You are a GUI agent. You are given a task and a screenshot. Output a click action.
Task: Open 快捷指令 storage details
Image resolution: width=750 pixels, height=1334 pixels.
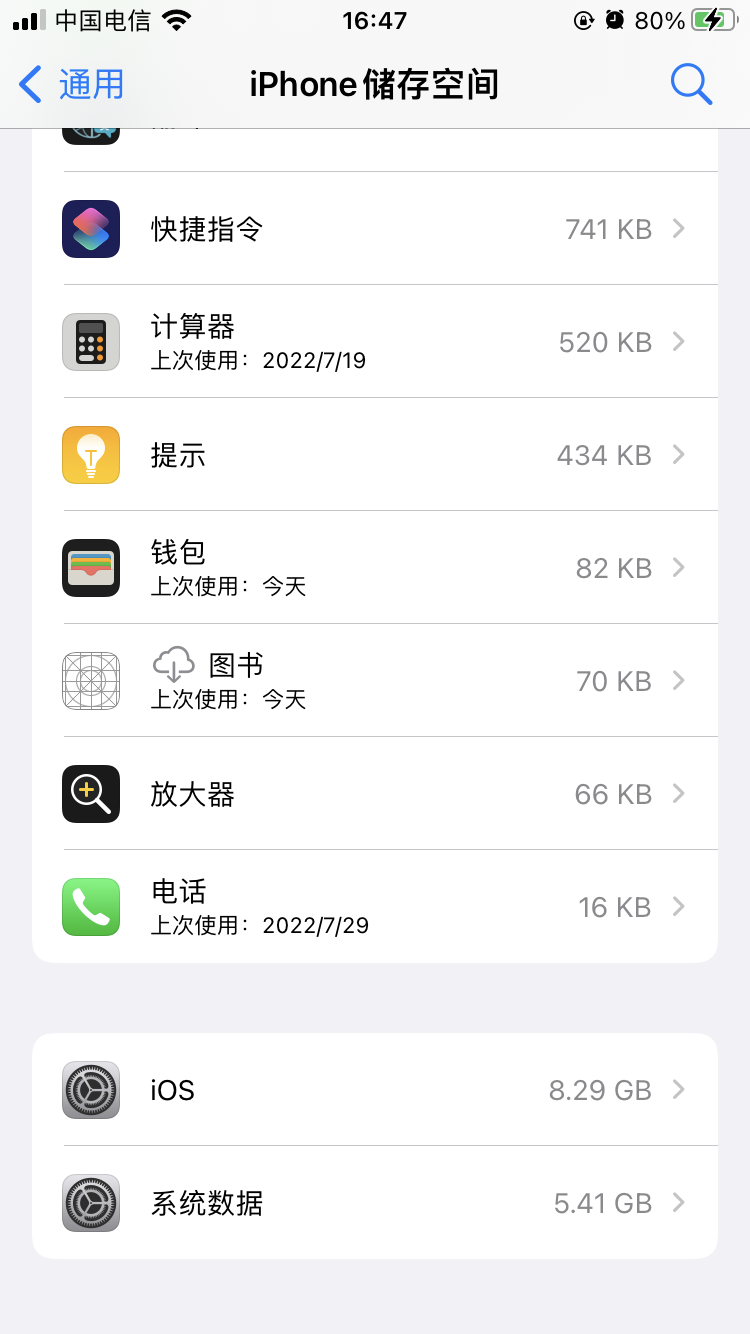[x=375, y=229]
